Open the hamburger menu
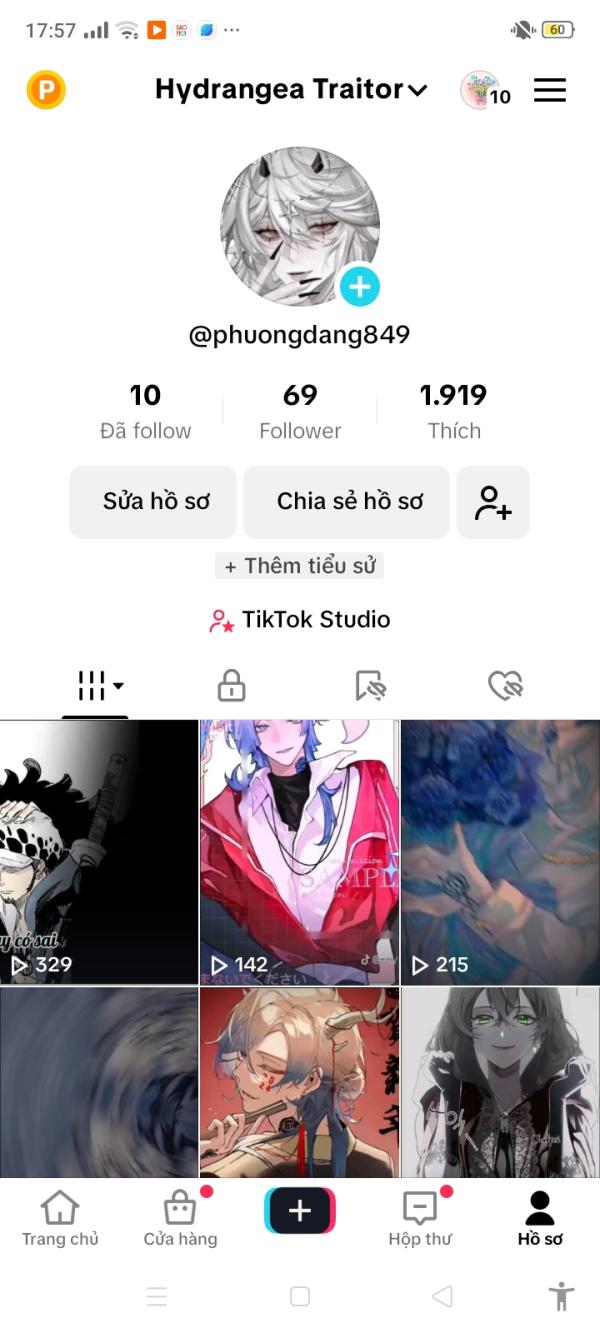The image size is (600, 1333). (549, 90)
